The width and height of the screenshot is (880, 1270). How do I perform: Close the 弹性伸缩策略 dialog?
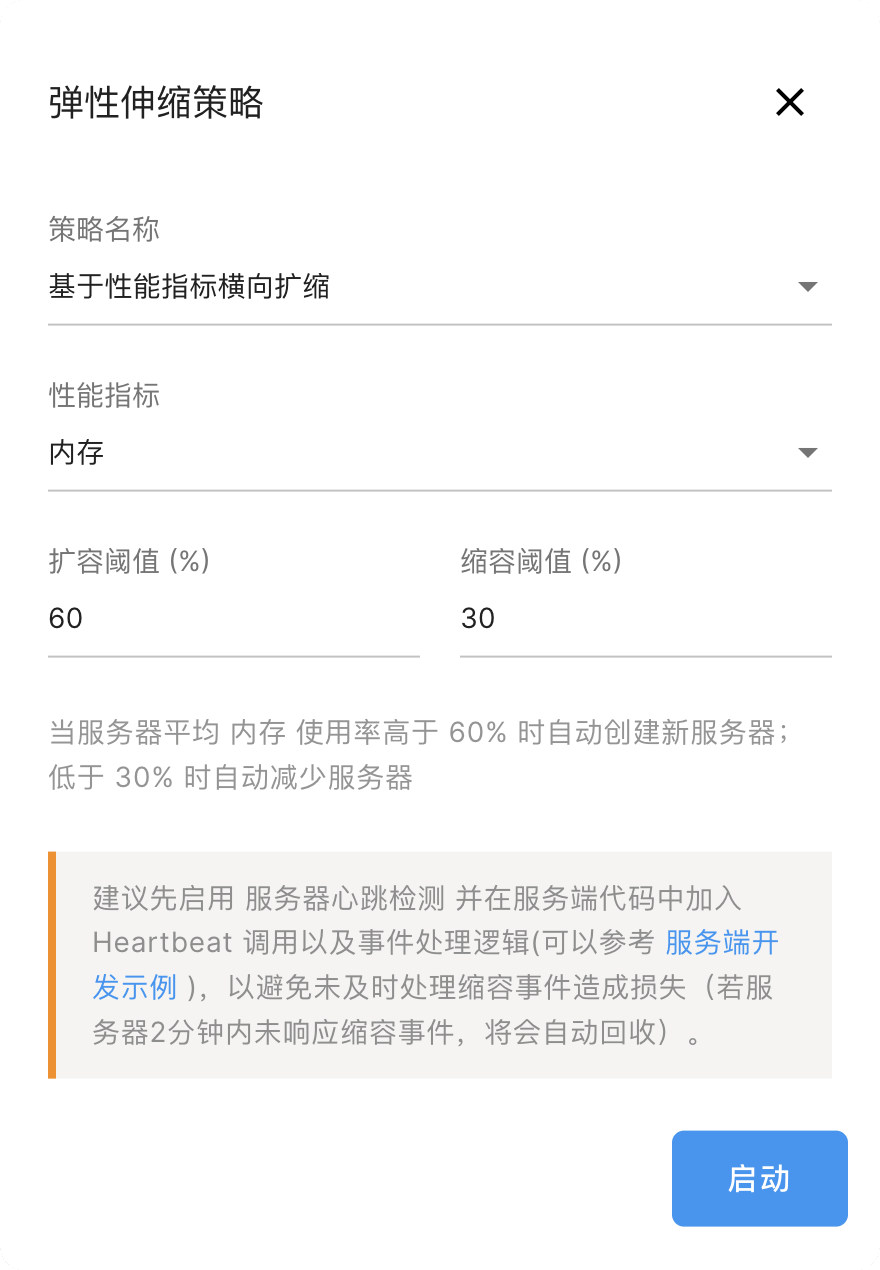tap(789, 102)
